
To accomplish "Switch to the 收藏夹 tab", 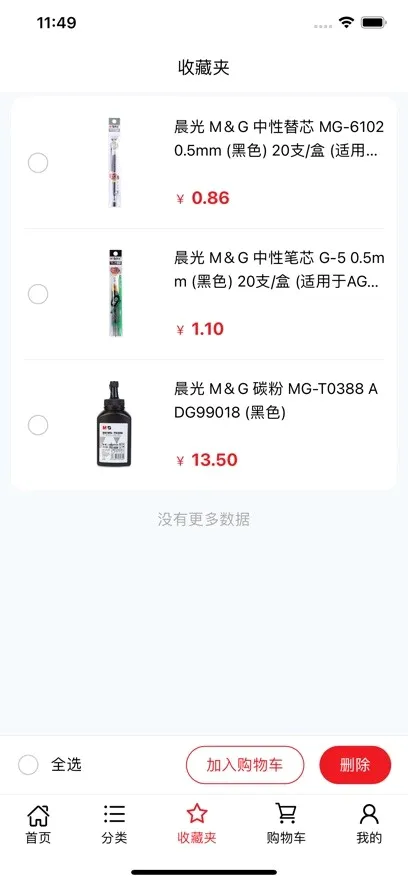I will coord(197,824).
